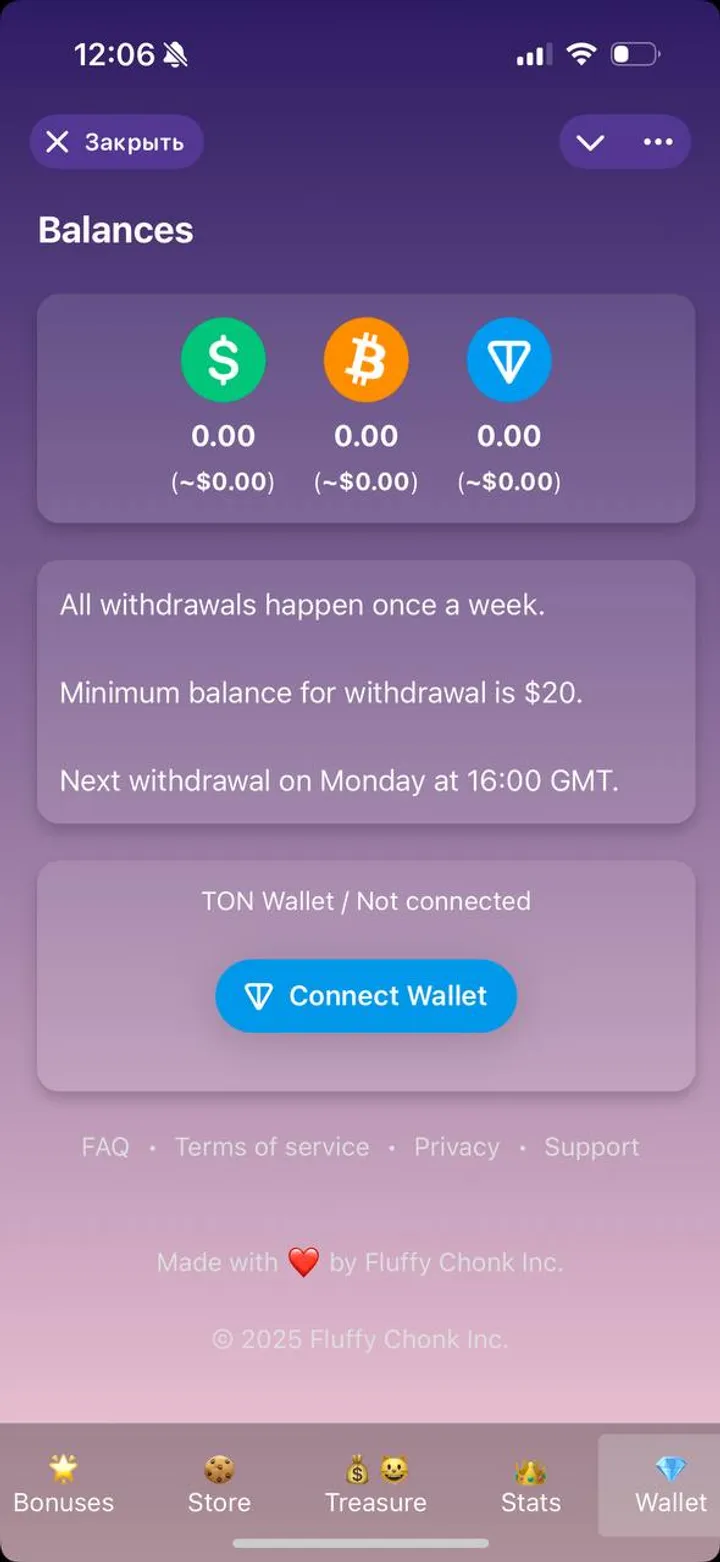View the Stats tab
This screenshot has height=1562, width=720.
531,1486
